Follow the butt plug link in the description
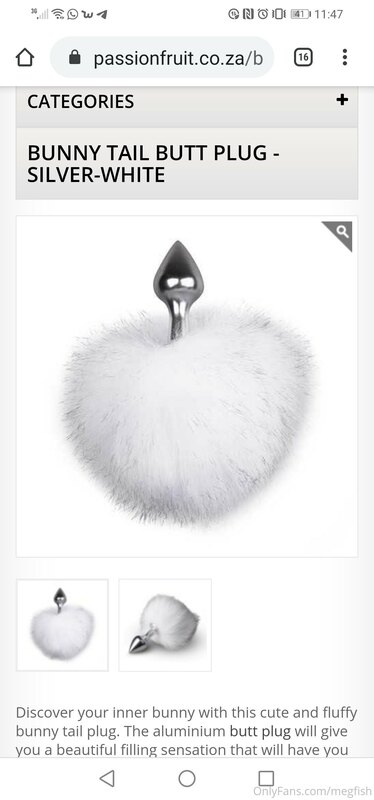The image size is (374, 800). (260, 732)
